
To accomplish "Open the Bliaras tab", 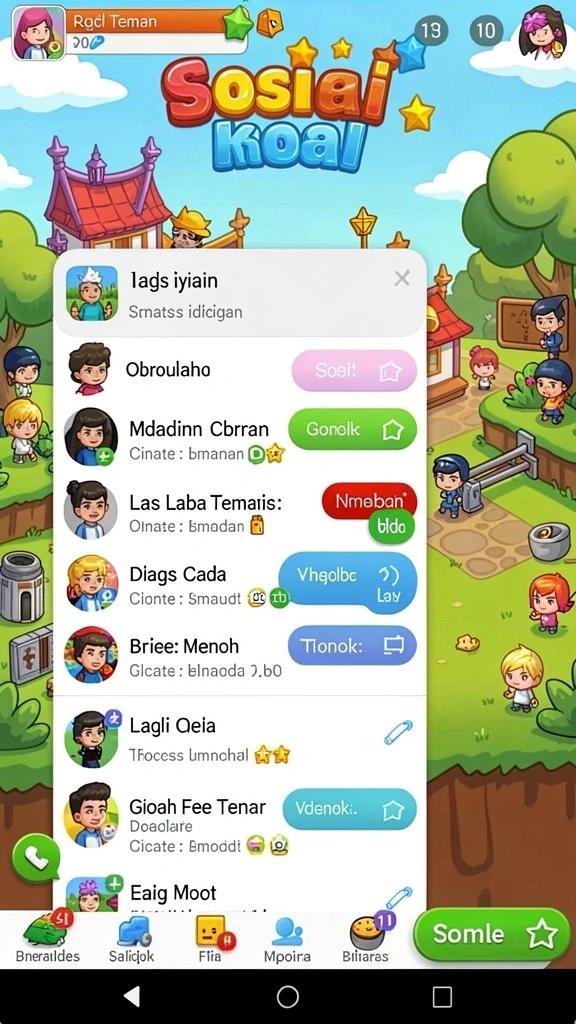I will pos(366,939).
